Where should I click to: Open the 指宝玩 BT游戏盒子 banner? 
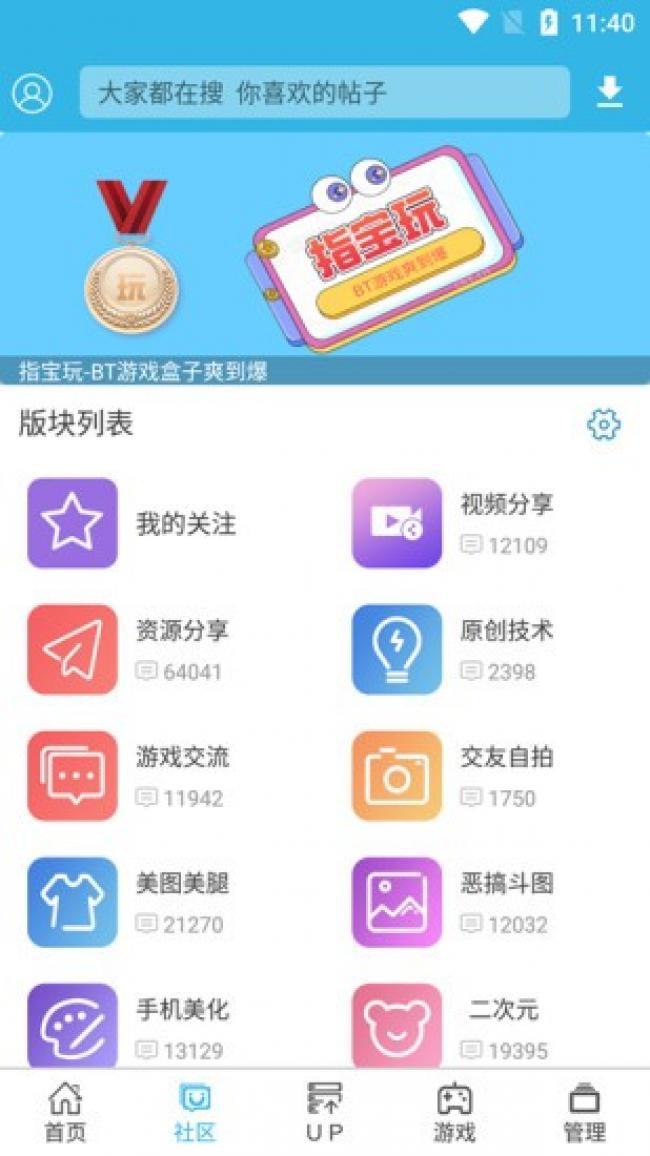pyautogui.click(x=324, y=258)
